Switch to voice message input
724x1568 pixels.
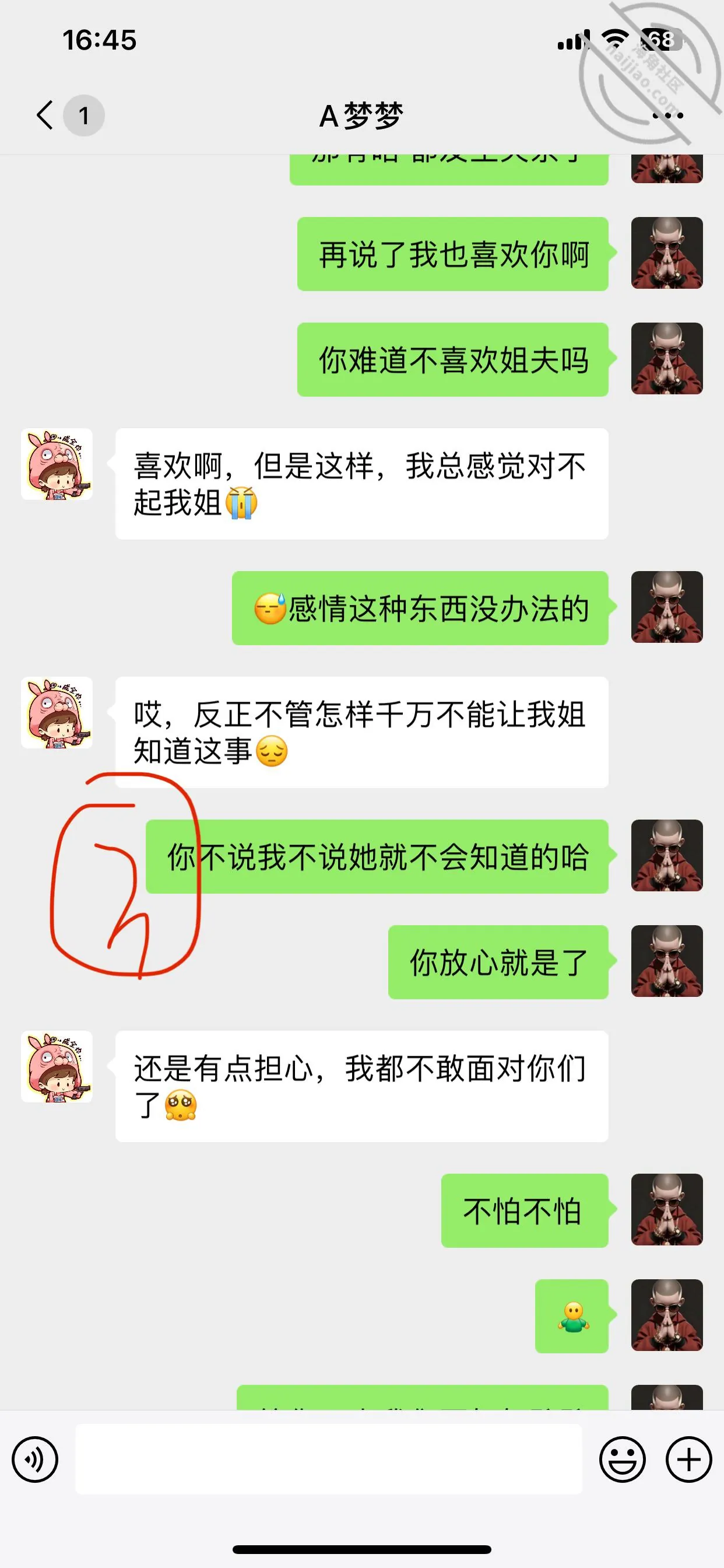(x=36, y=1459)
